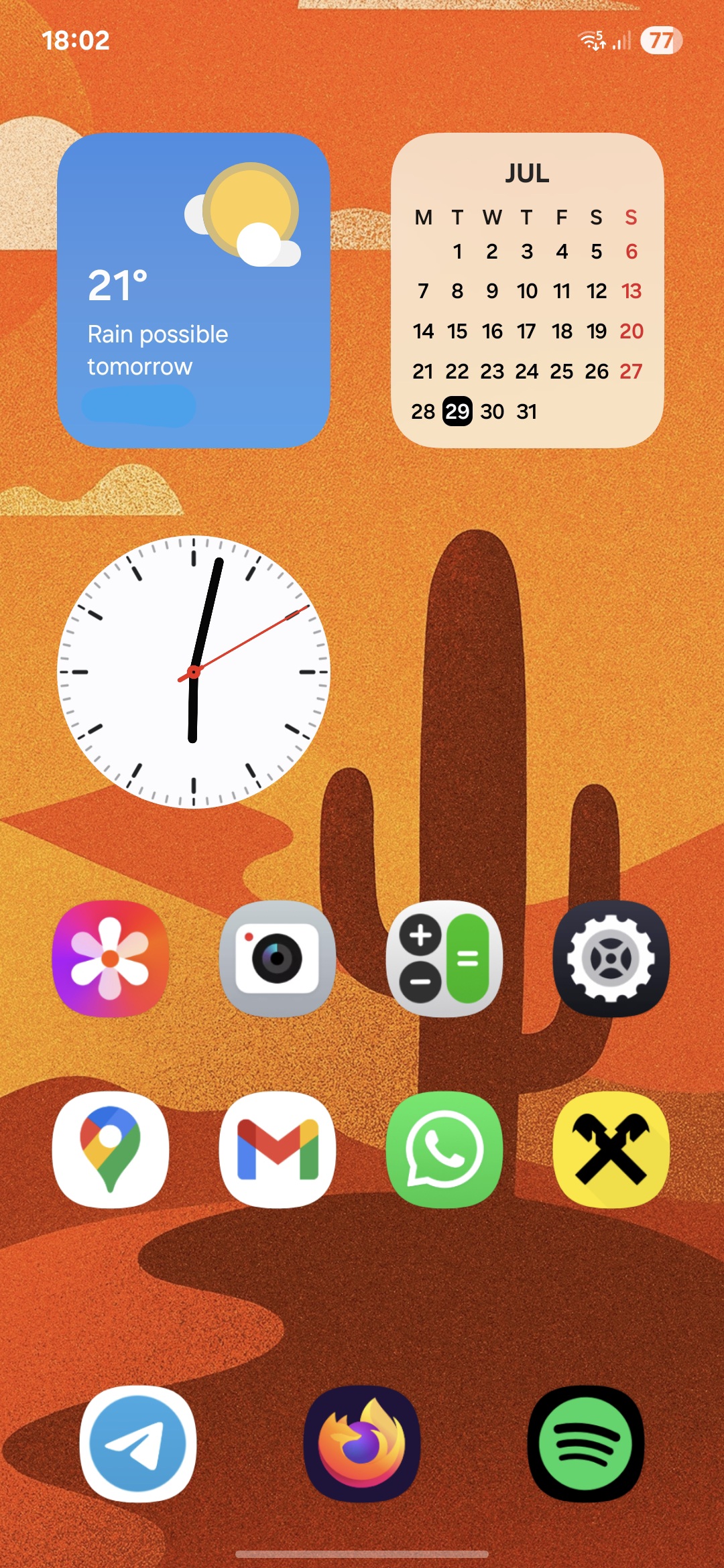Launch the Gallery flower app

[x=111, y=958]
